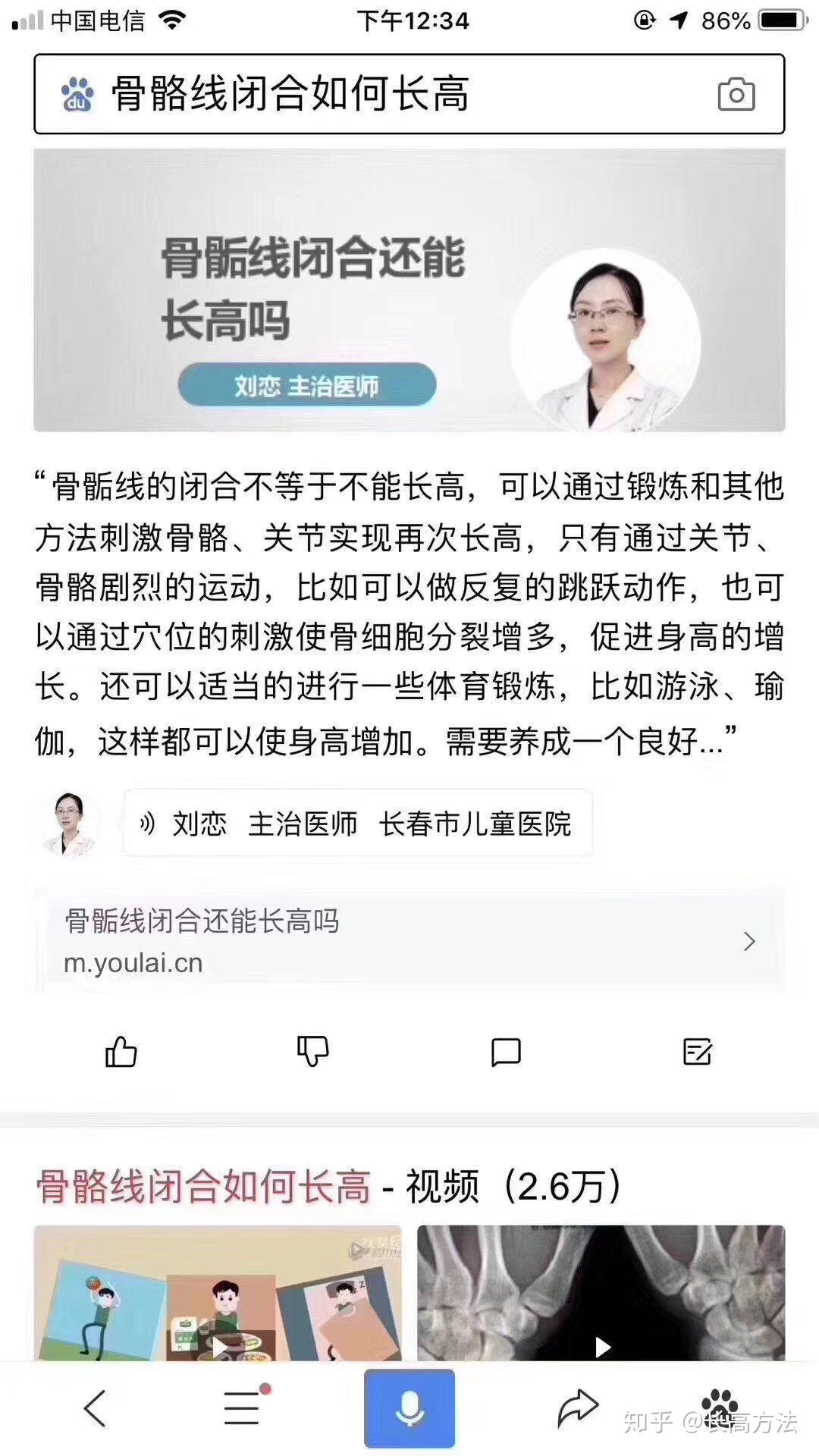This screenshot has height=1456, width=819.
Task: Open comments on this answer
Action: [x=506, y=1052]
